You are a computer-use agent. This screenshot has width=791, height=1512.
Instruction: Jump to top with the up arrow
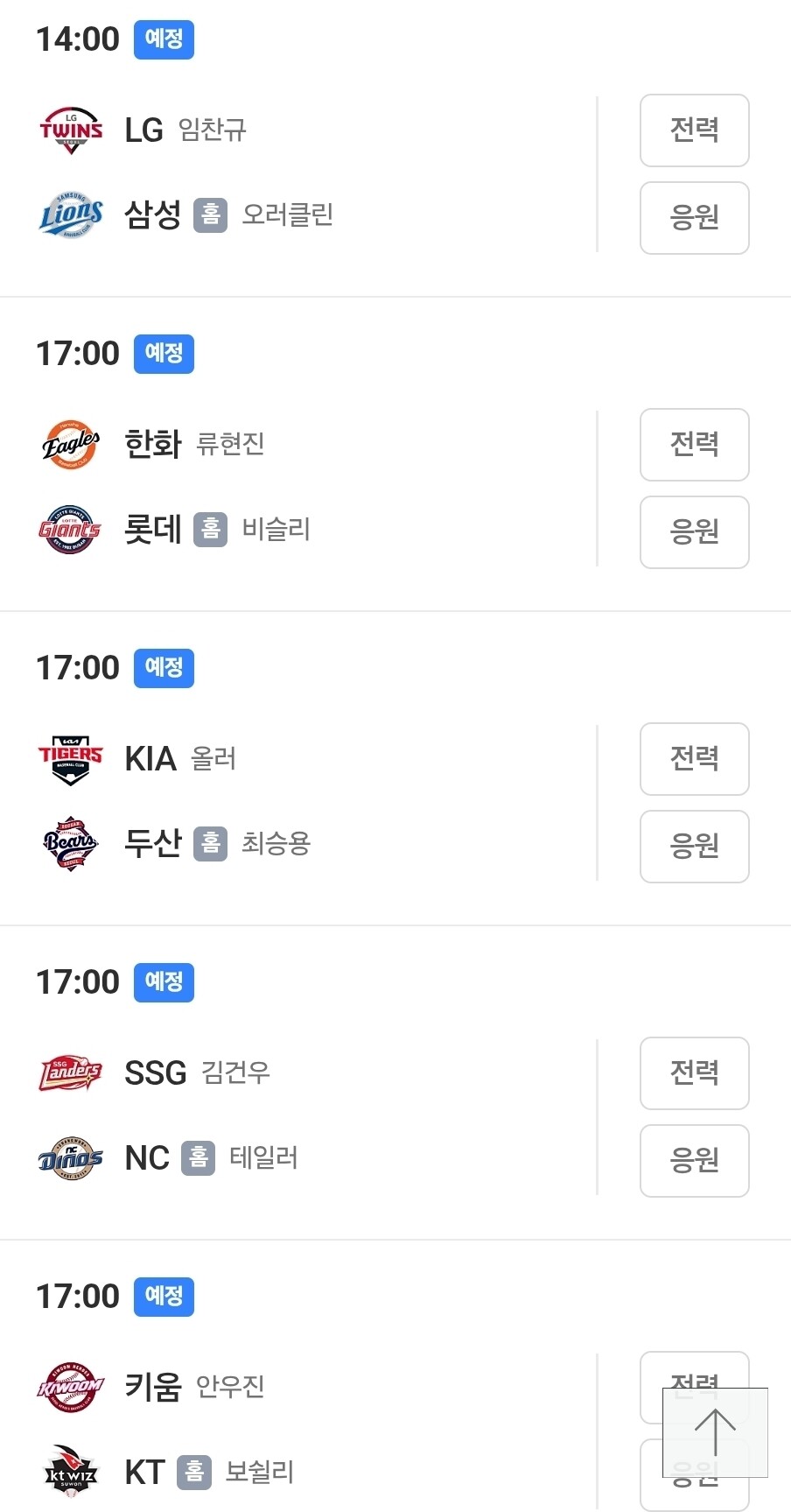pos(715,1432)
